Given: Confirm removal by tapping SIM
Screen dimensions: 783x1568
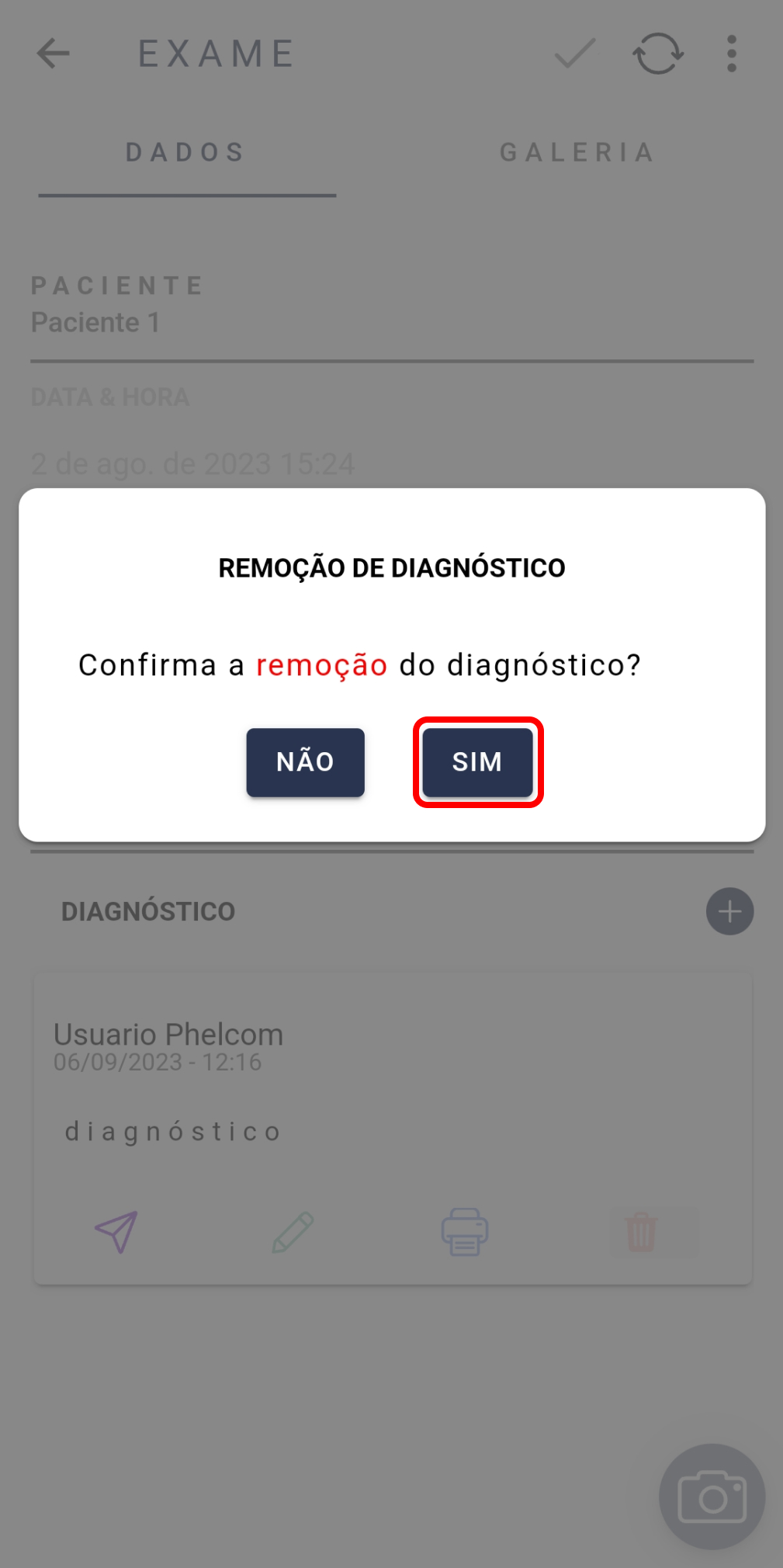Looking at the screenshot, I should click(477, 762).
